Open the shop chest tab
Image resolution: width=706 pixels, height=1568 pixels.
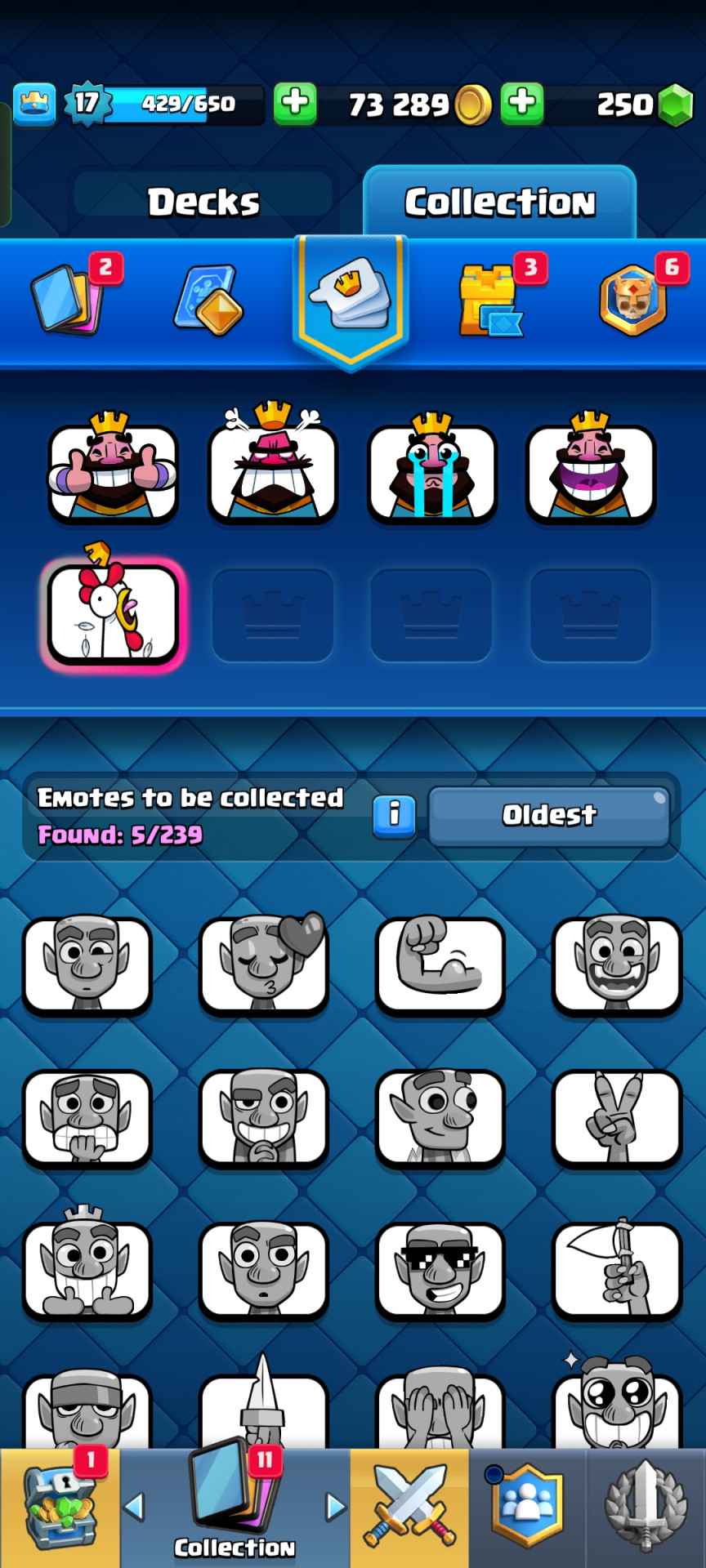60,1508
